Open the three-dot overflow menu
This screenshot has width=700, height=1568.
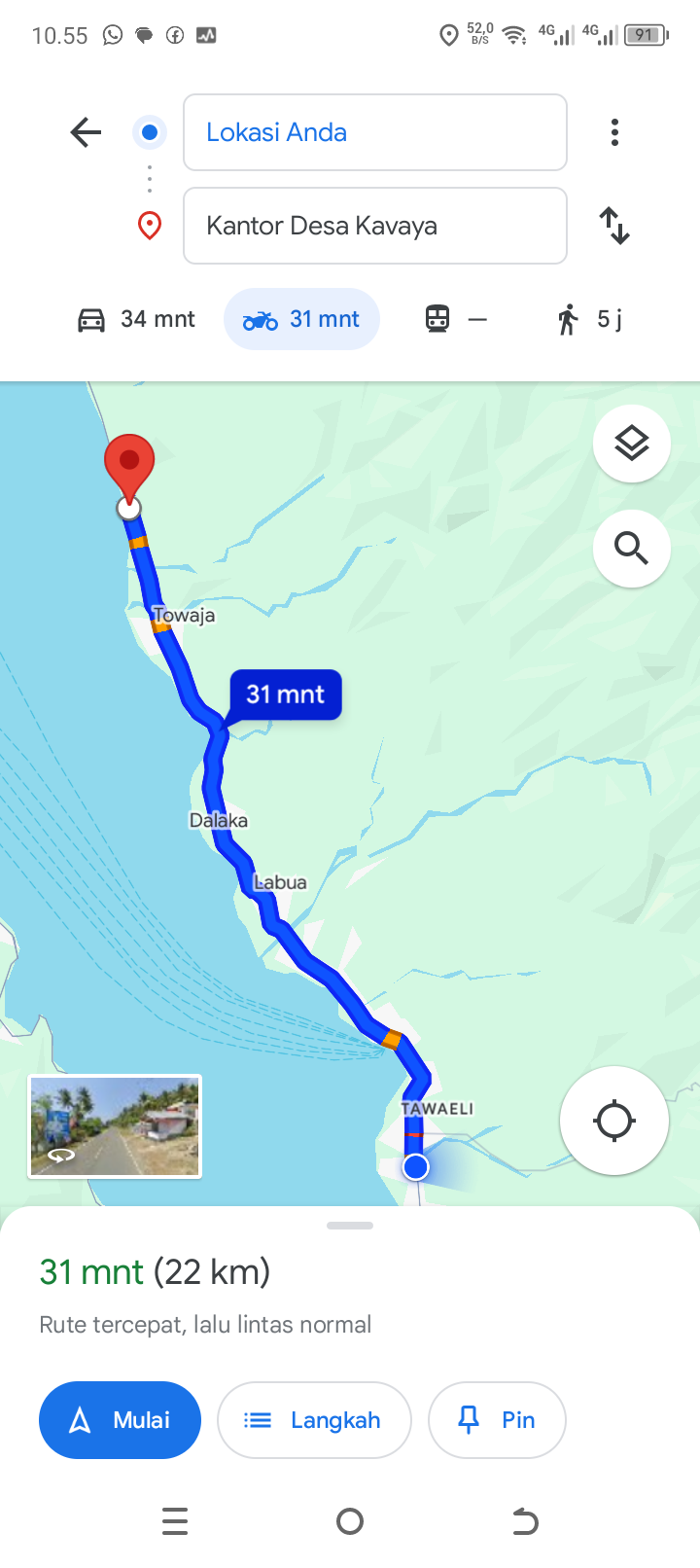(x=614, y=132)
